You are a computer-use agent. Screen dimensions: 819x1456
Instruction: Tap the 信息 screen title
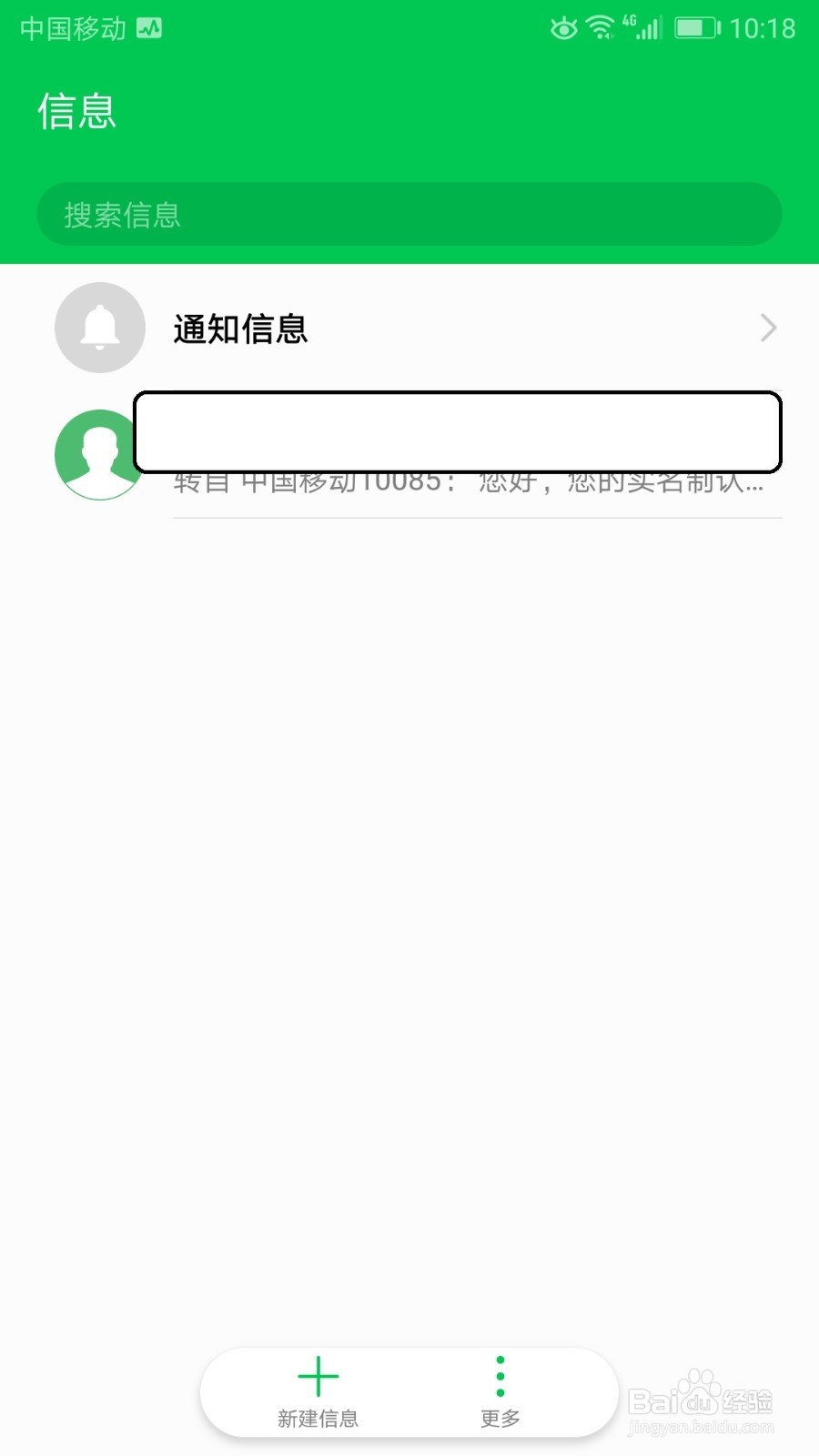click(76, 109)
